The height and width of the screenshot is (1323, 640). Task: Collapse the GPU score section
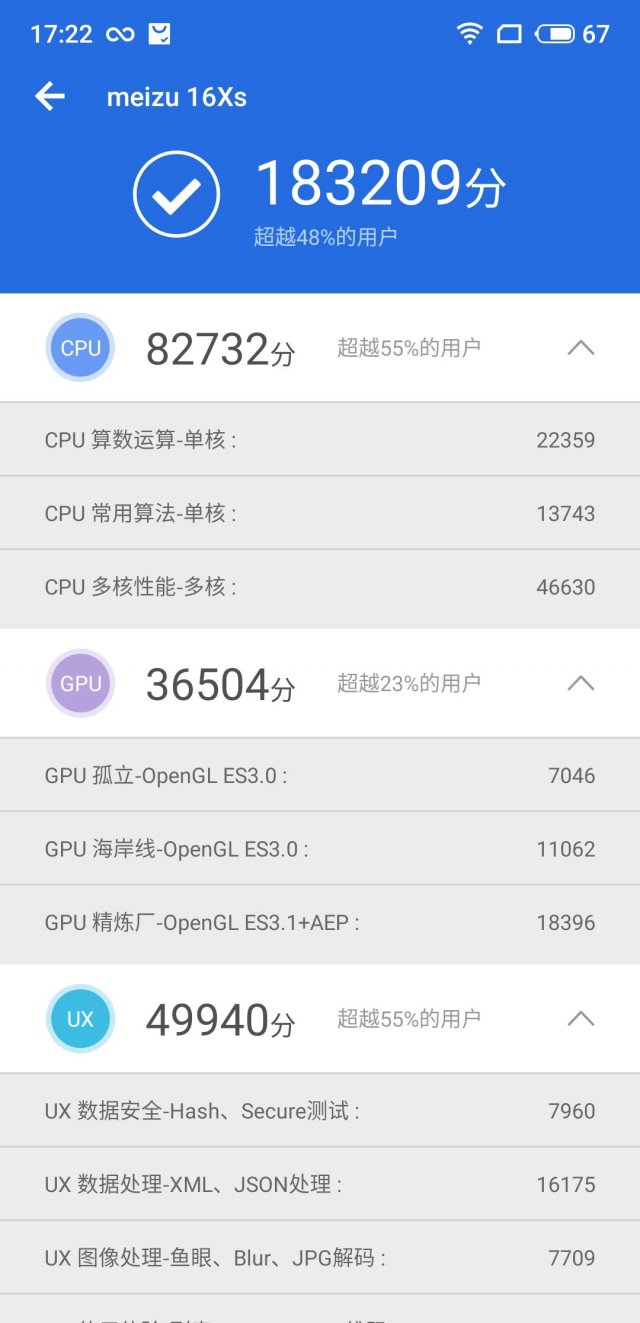(580, 684)
